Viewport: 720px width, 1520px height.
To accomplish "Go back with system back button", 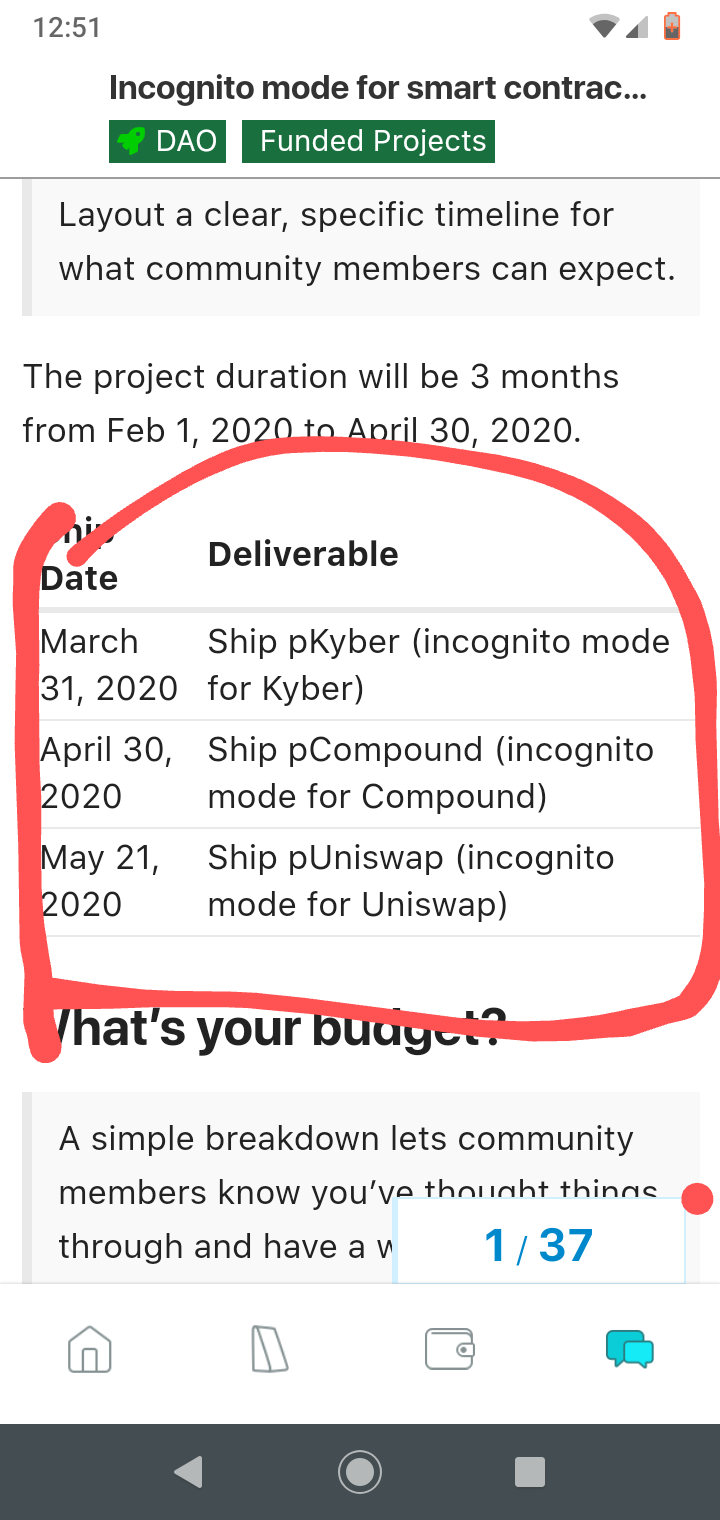I will click(x=188, y=1471).
